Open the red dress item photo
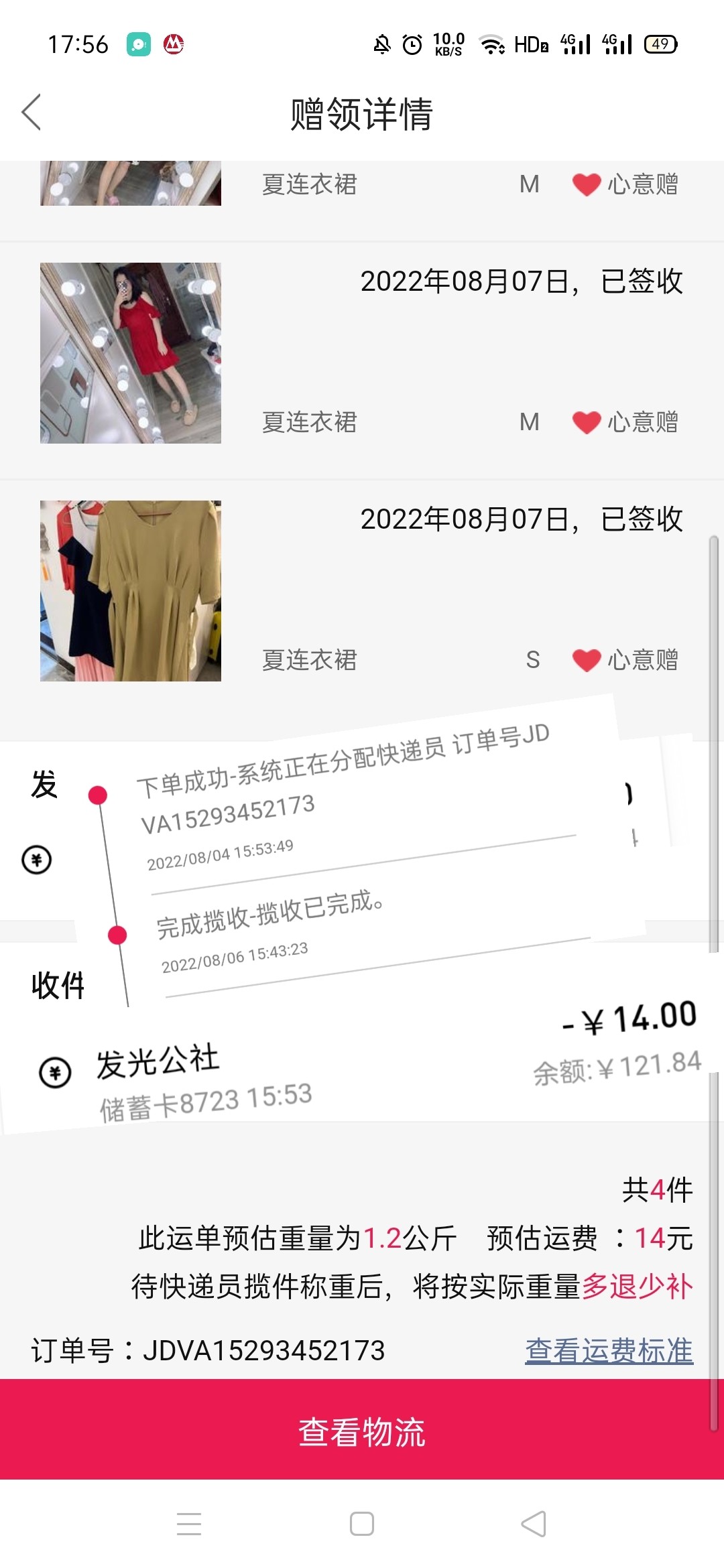This screenshot has width=724, height=1568. (x=131, y=353)
